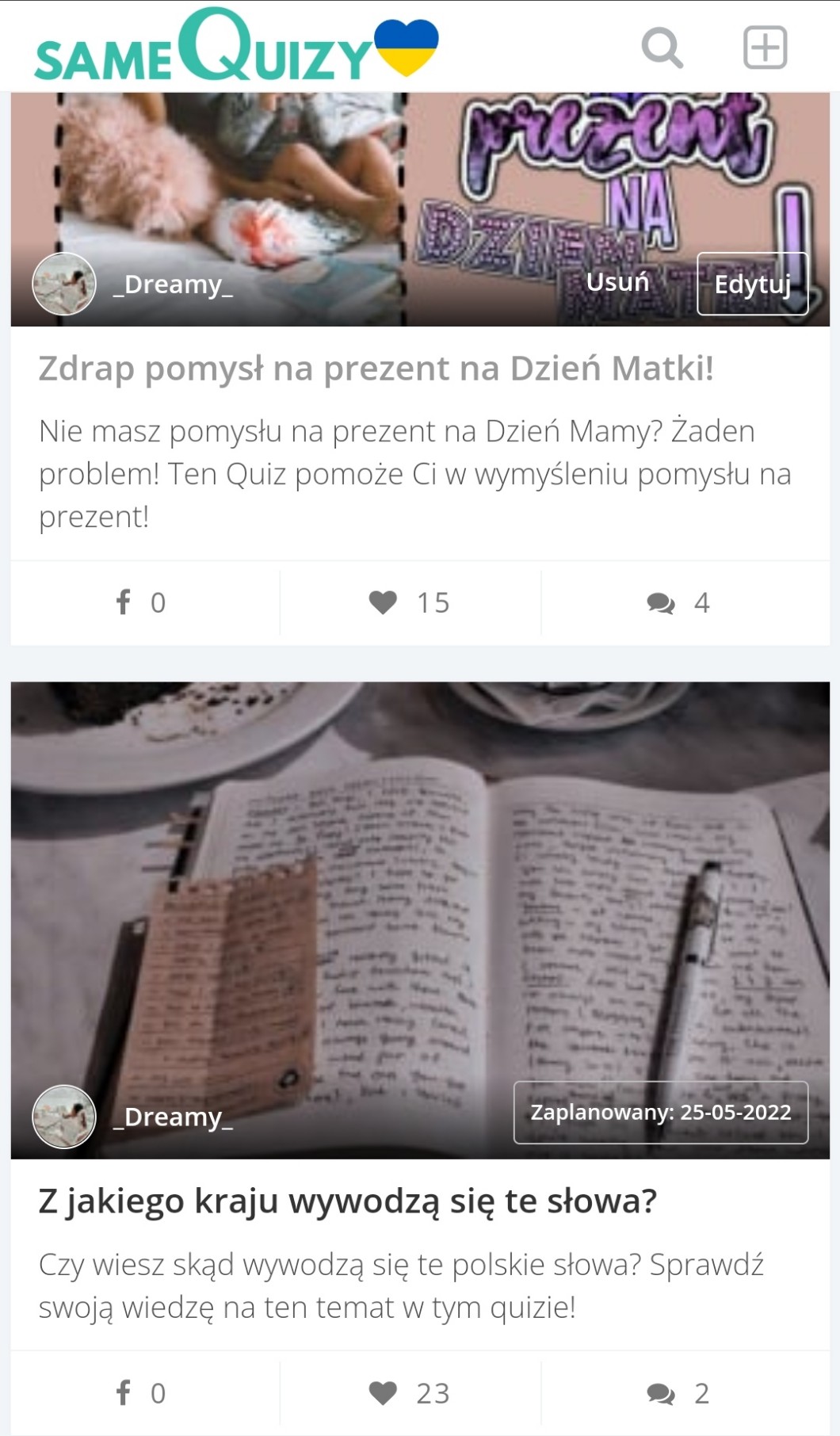The height and width of the screenshot is (1436, 840).
Task: Open the search magnifier icon
Action: click(662, 48)
